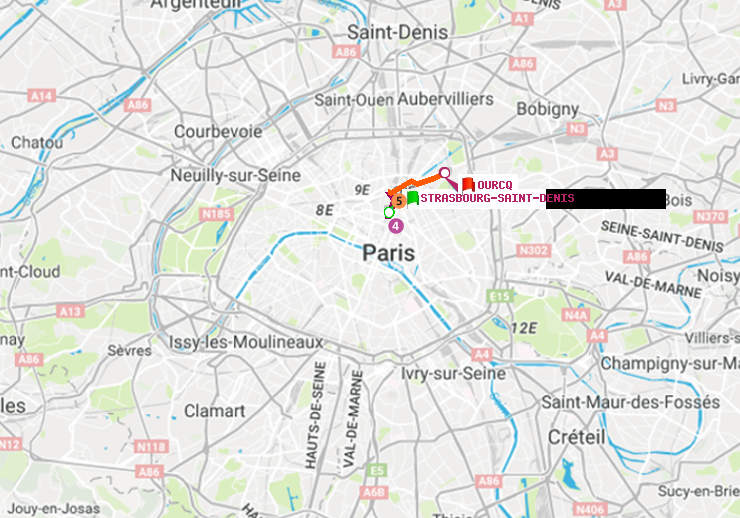This screenshot has width=740, height=518.
Task: Select the orange line 5 marker
Action: (398, 200)
